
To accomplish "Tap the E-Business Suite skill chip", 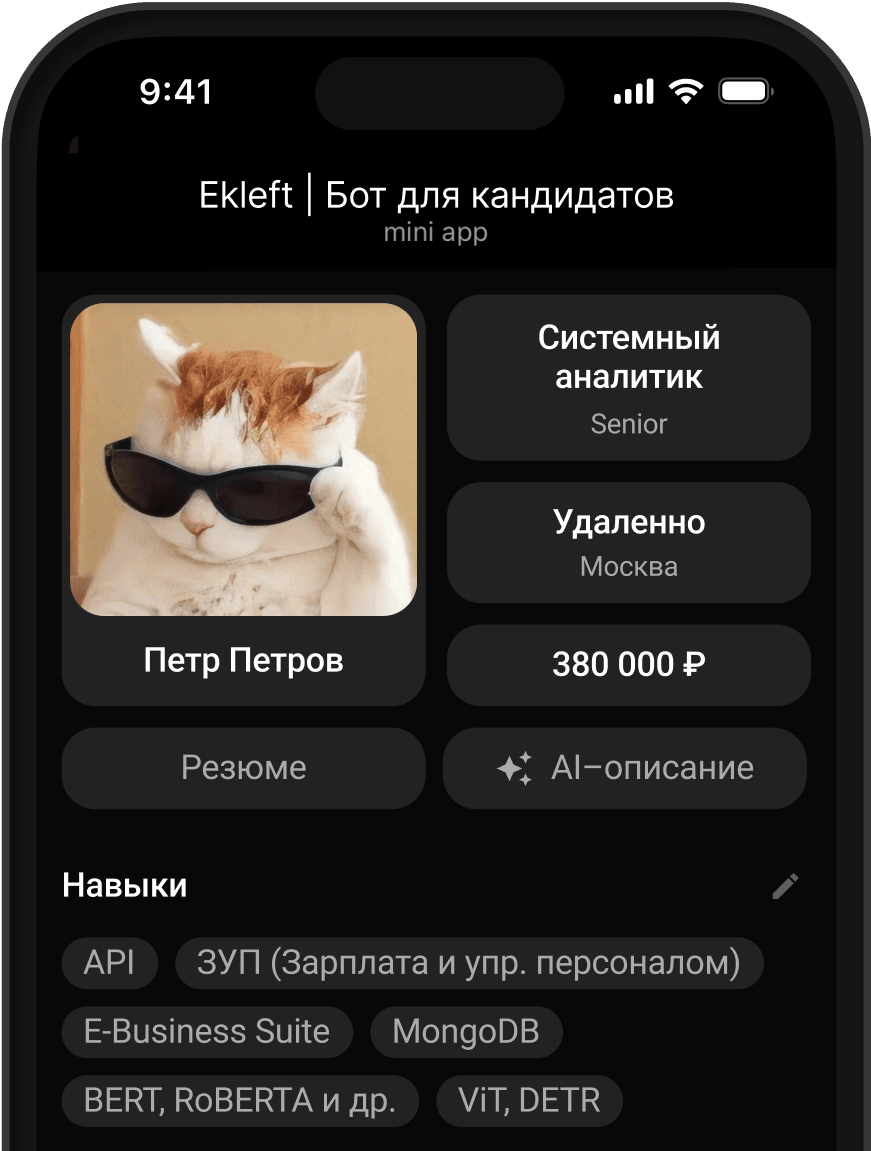I will [x=207, y=1032].
